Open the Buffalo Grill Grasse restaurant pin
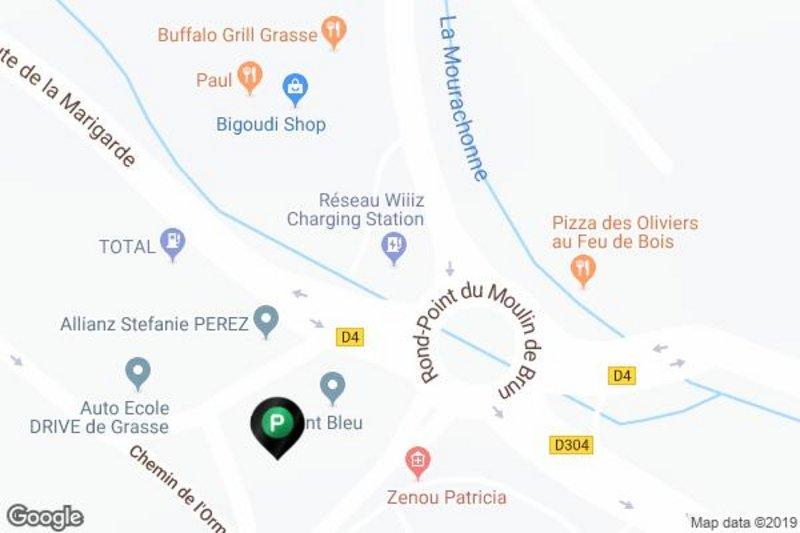Screen dimensions: 800x533 coord(334,31)
